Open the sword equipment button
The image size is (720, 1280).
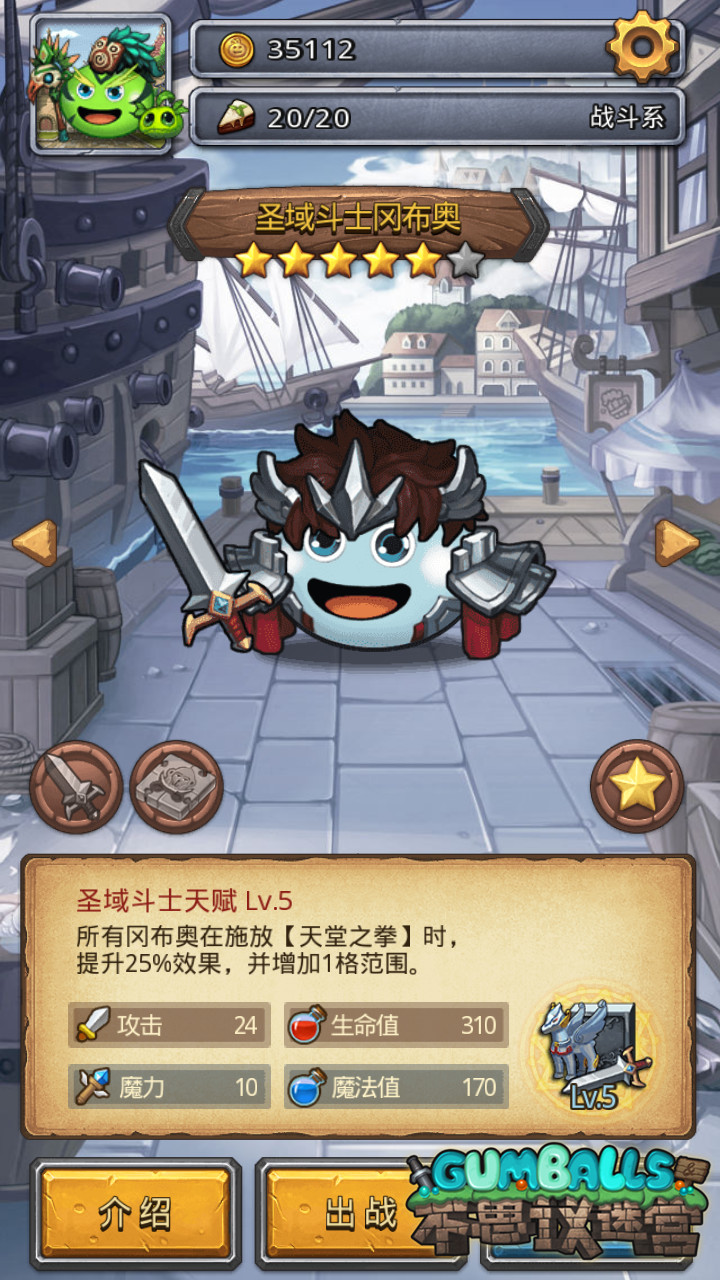point(76,787)
